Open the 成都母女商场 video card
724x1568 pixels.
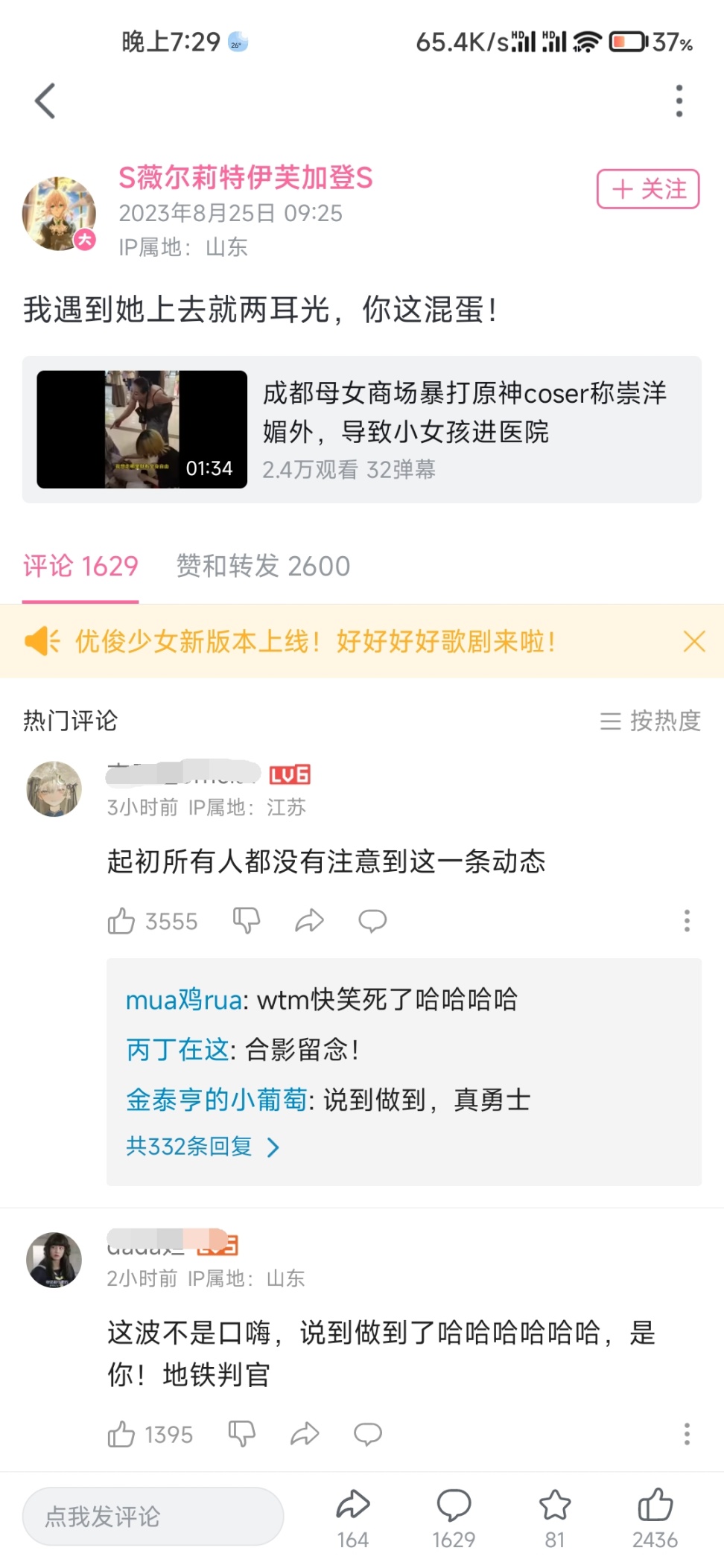point(362,430)
